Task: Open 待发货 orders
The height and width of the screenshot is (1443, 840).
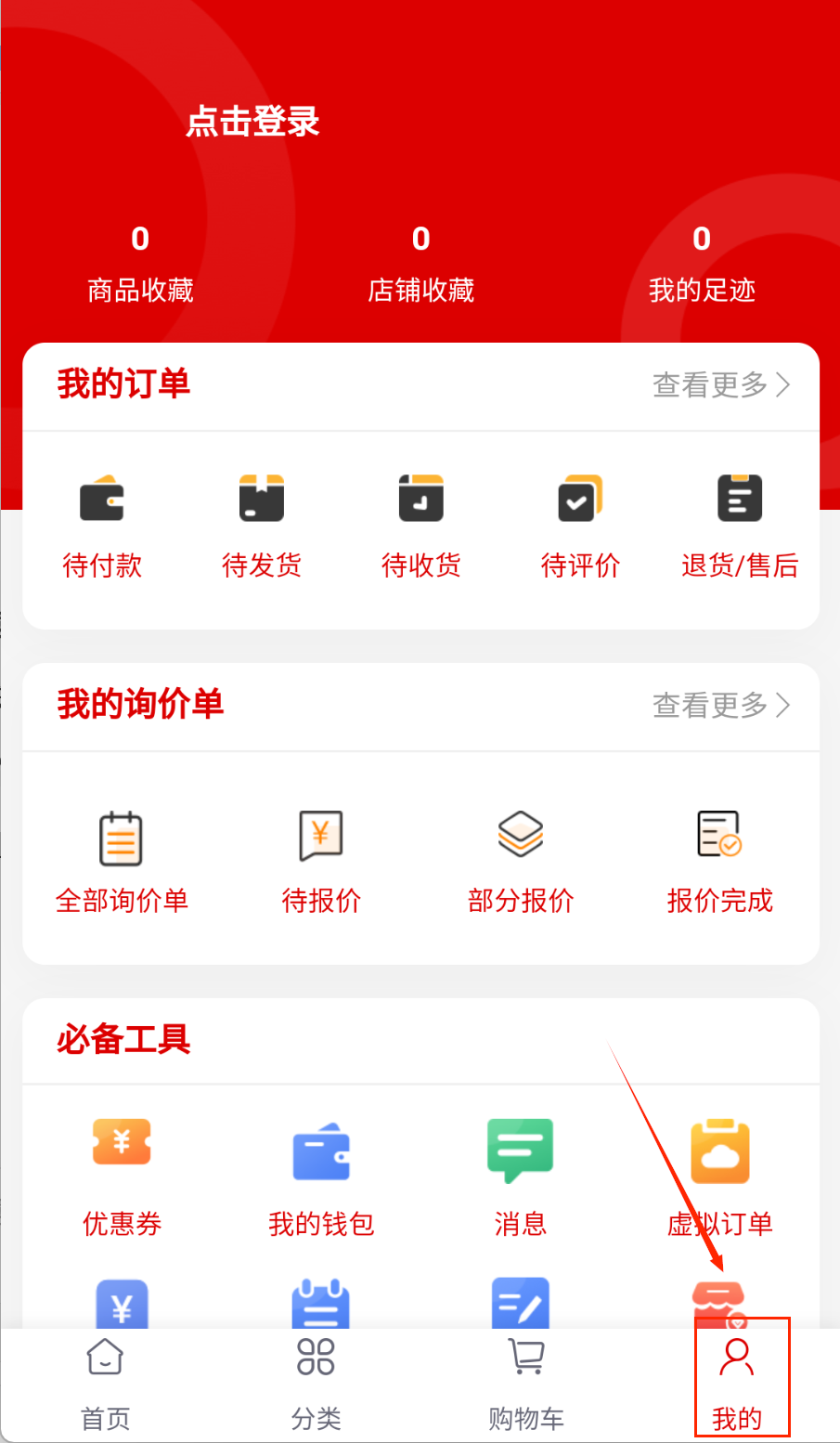Action: (x=262, y=525)
